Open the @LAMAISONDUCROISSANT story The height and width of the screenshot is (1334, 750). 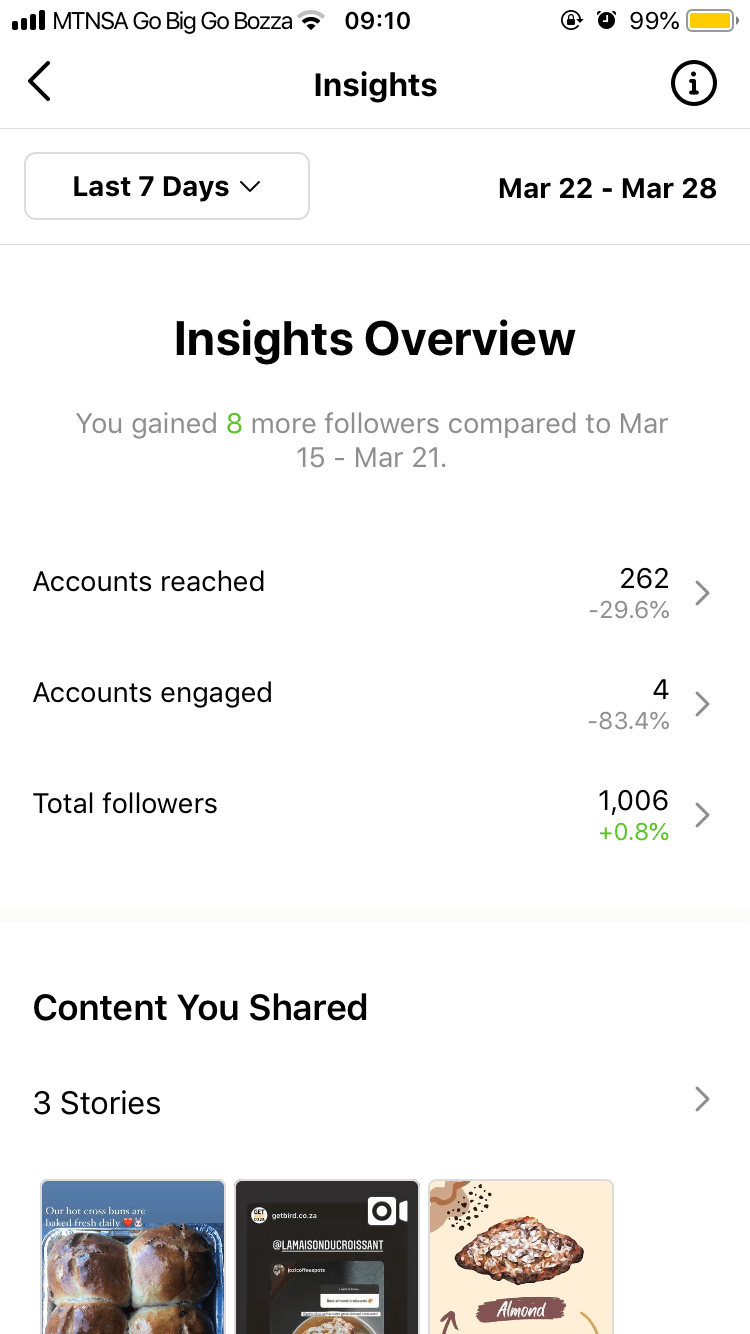coord(327,1256)
